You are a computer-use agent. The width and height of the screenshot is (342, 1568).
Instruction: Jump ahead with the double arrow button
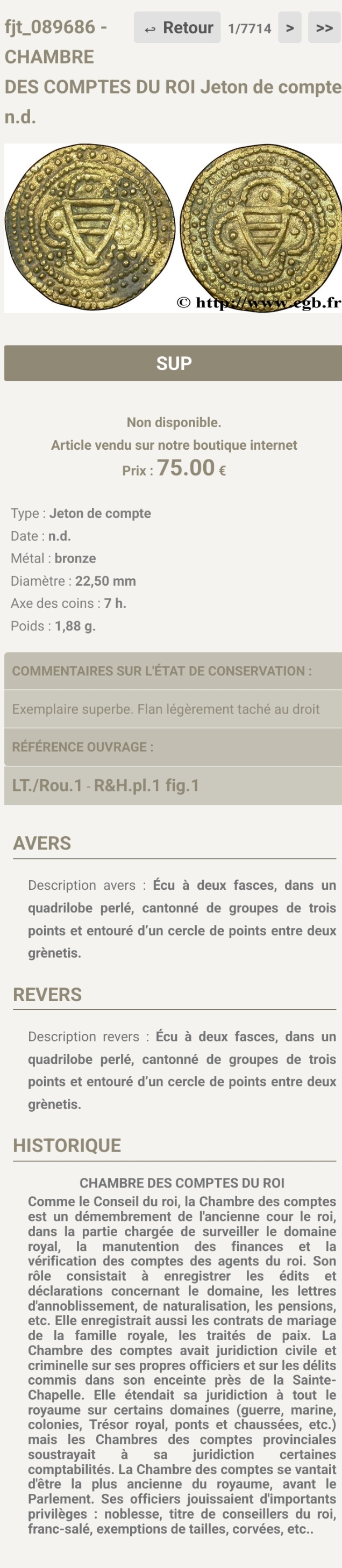point(324,28)
